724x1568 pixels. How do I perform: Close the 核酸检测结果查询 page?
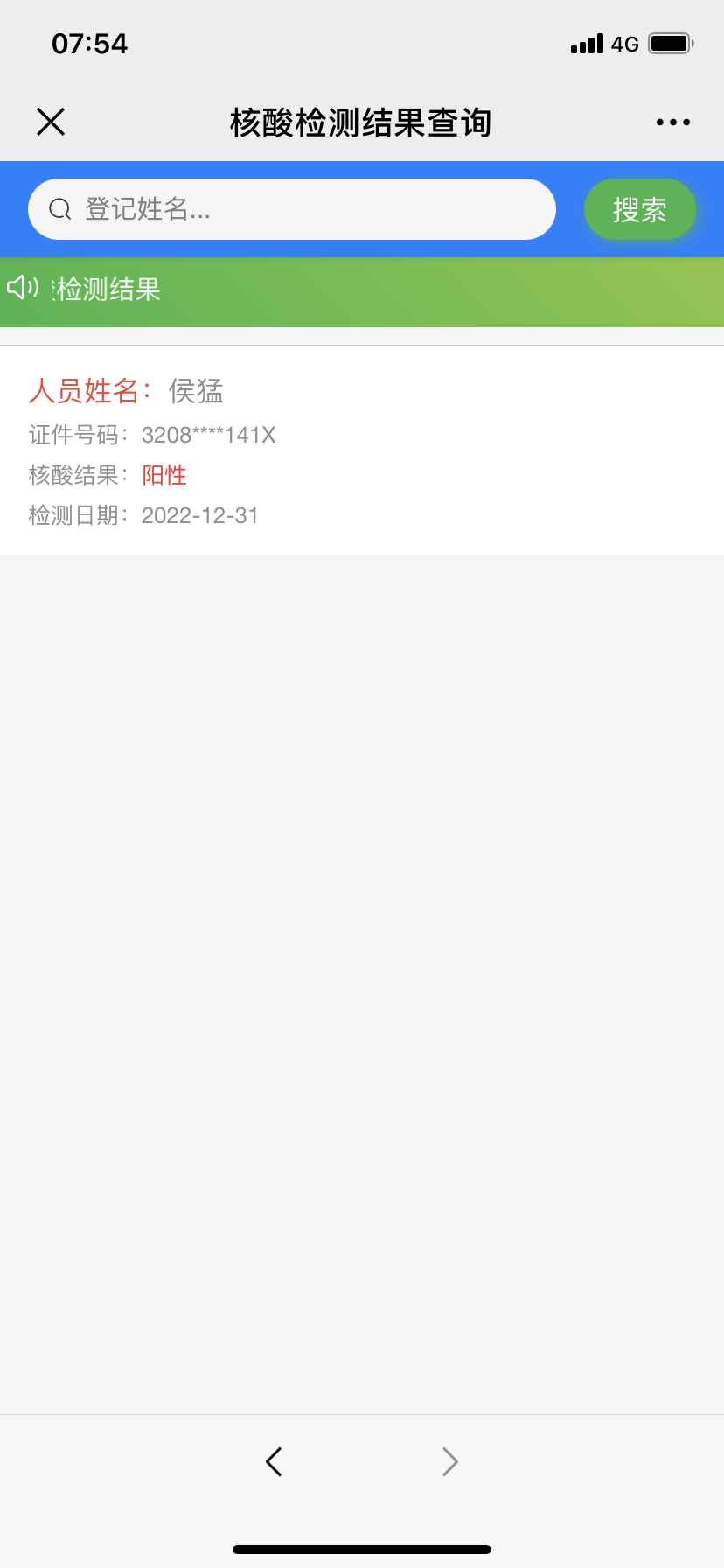[x=51, y=122]
